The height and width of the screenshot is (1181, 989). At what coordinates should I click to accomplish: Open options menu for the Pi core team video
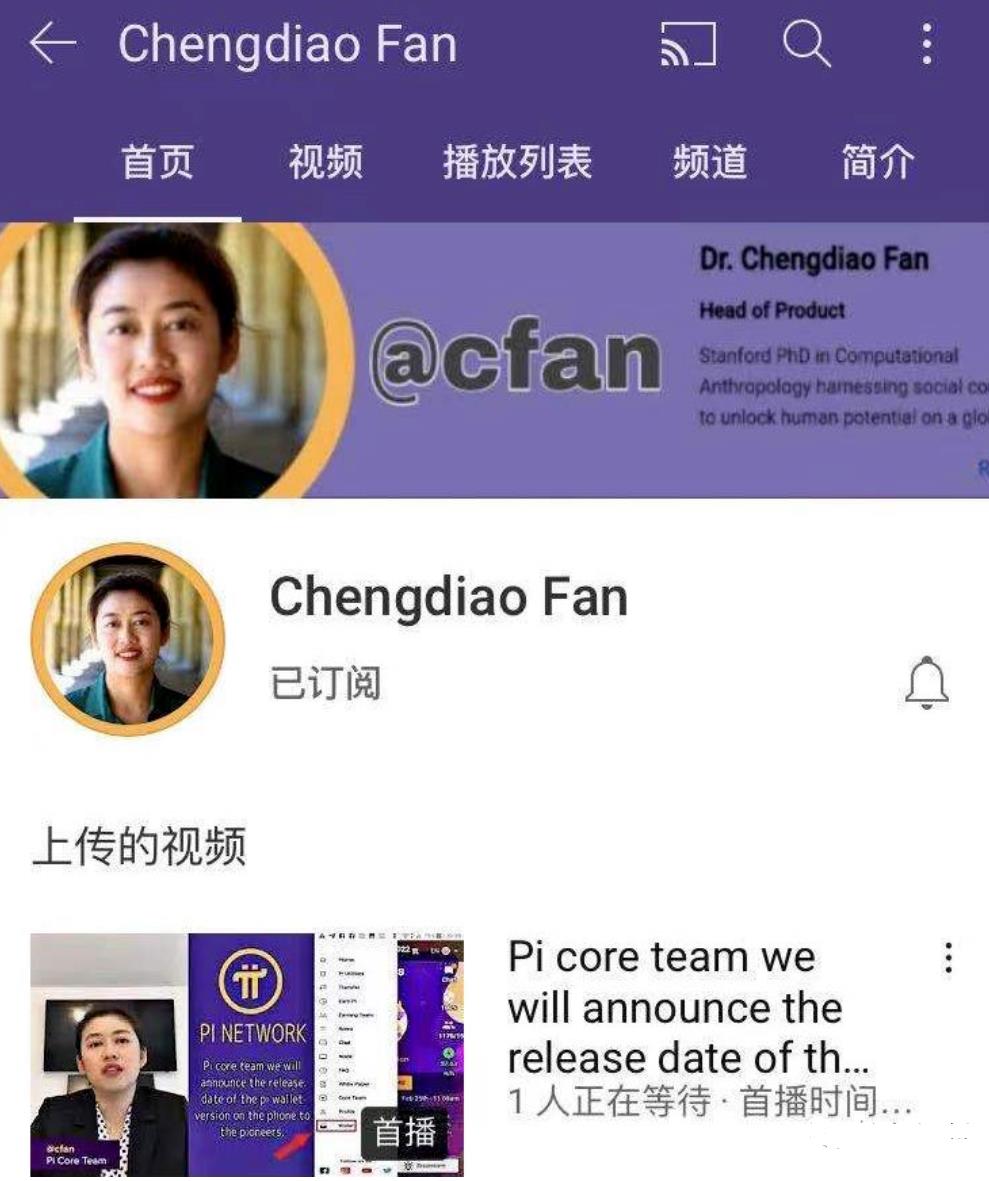click(948, 959)
